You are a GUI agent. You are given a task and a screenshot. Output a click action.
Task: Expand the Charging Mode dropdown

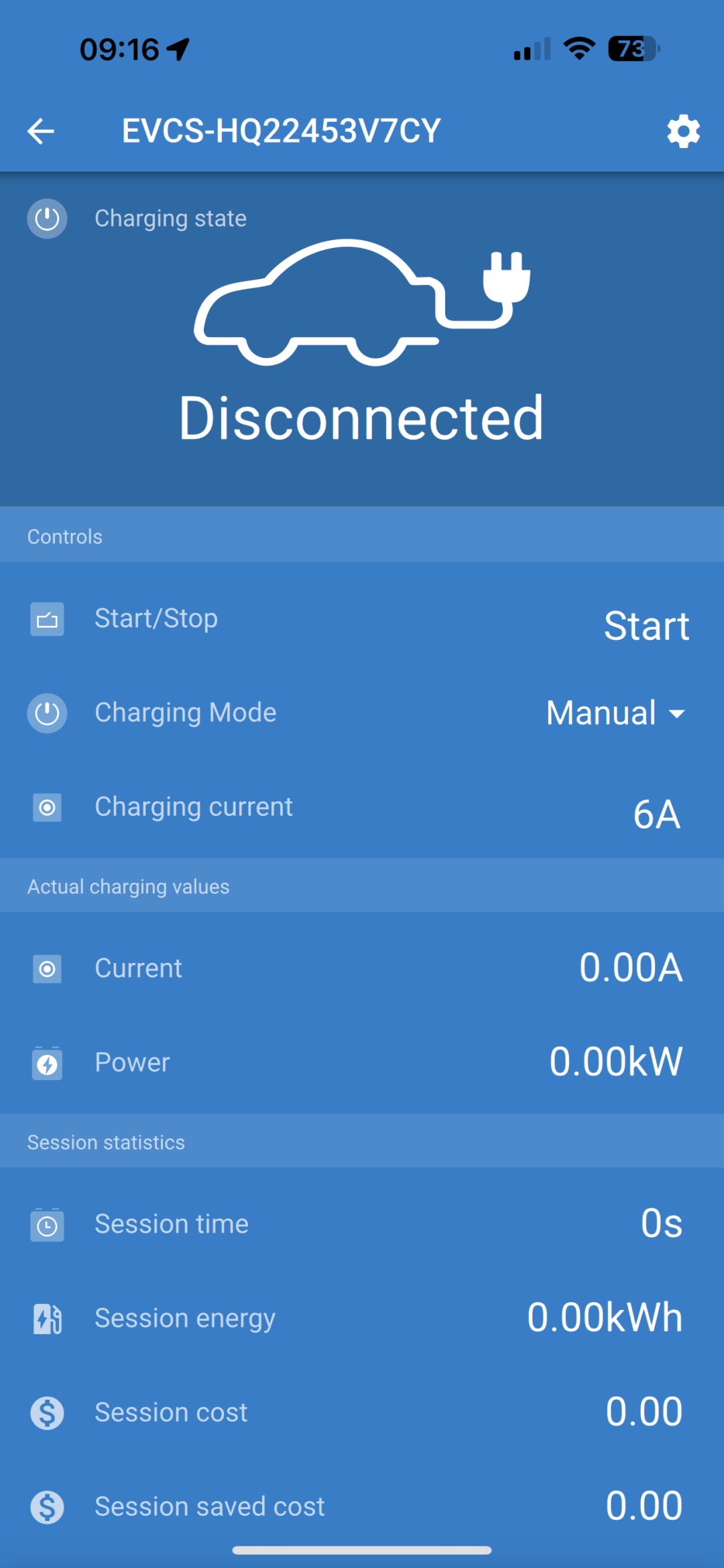click(615, 713)
